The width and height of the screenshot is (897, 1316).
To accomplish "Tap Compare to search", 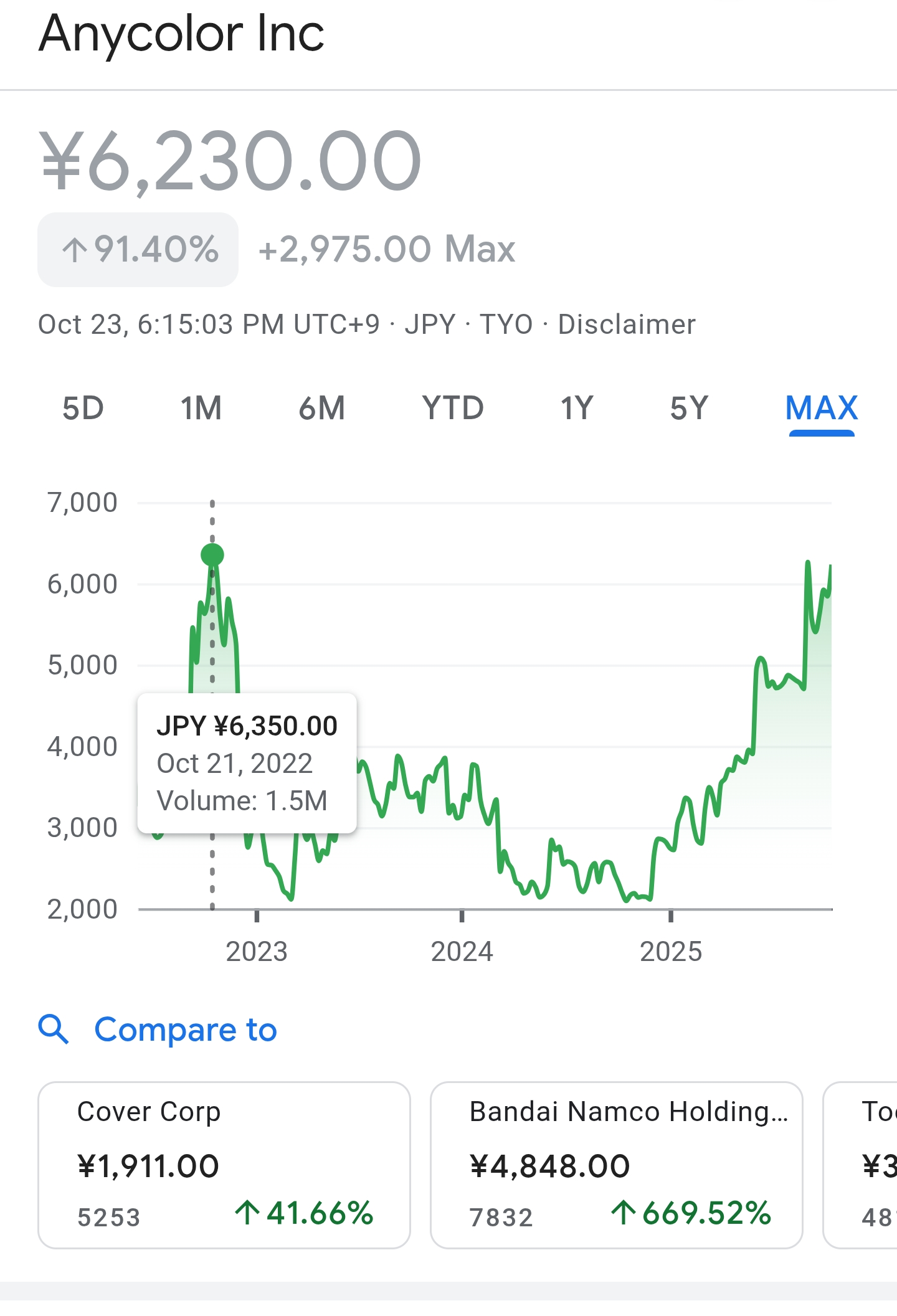I will point(185,1030).
